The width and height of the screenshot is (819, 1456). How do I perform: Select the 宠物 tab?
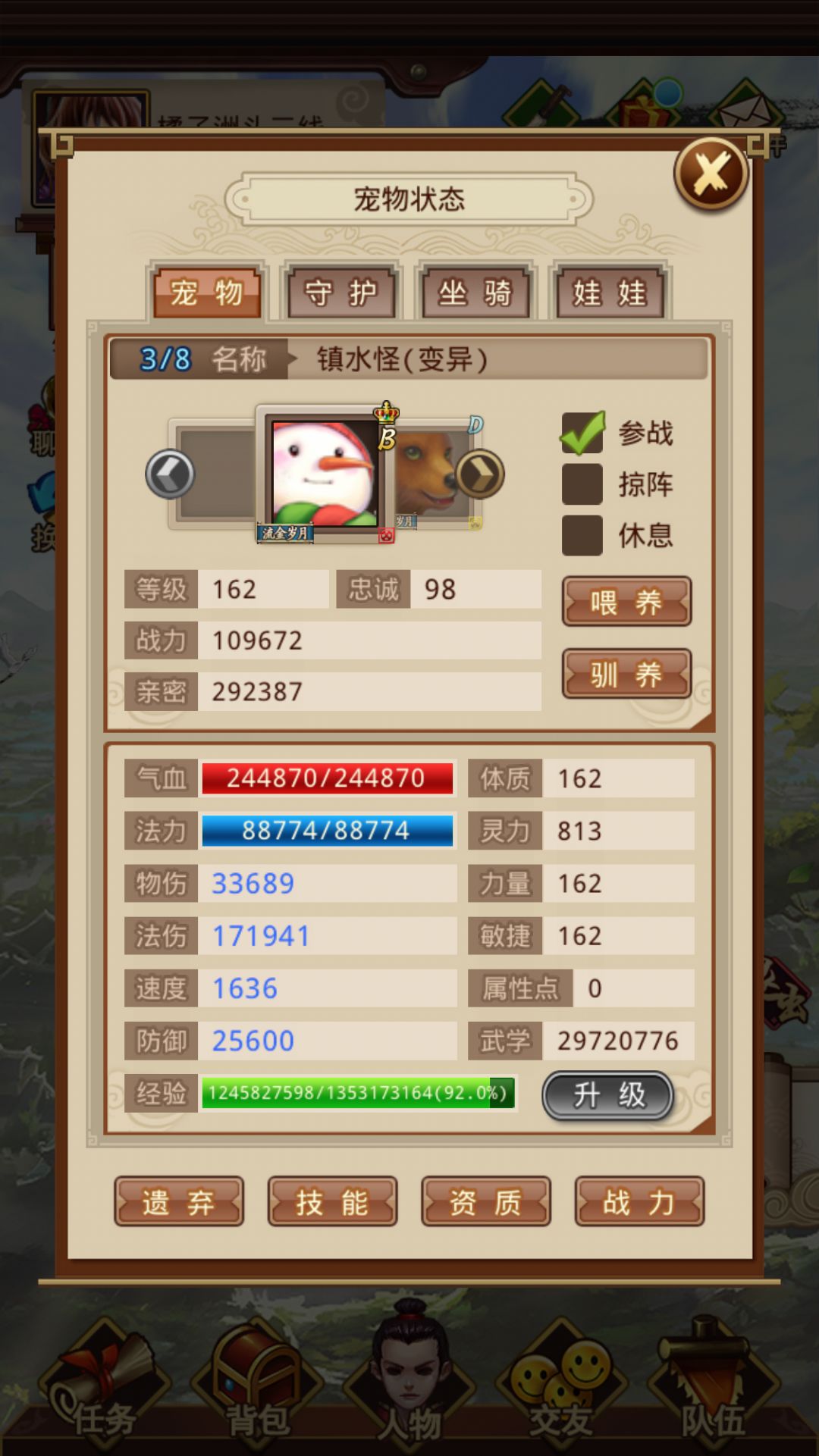click(206, 293)
